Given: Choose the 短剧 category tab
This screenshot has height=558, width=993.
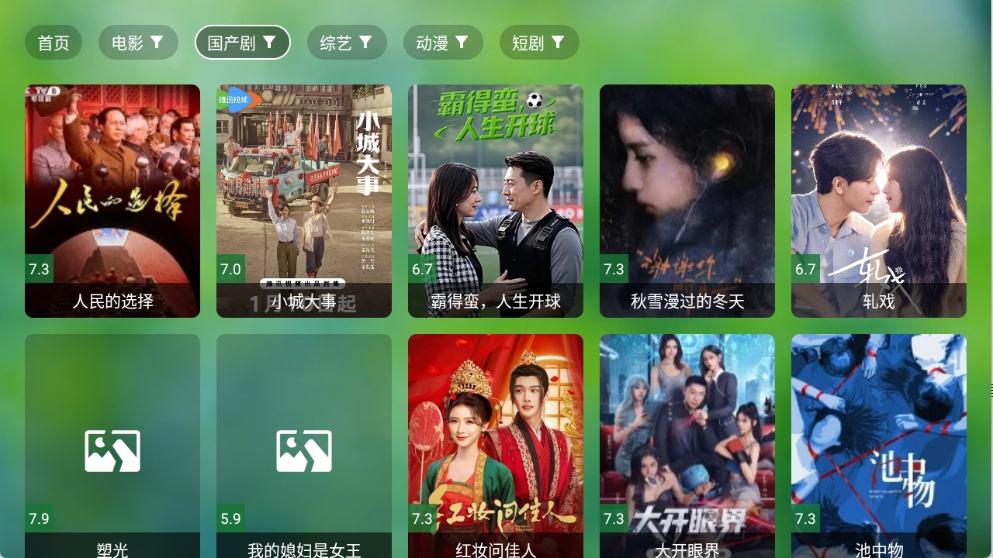Looking at the screenshot, I should click(x=538, y=43).
